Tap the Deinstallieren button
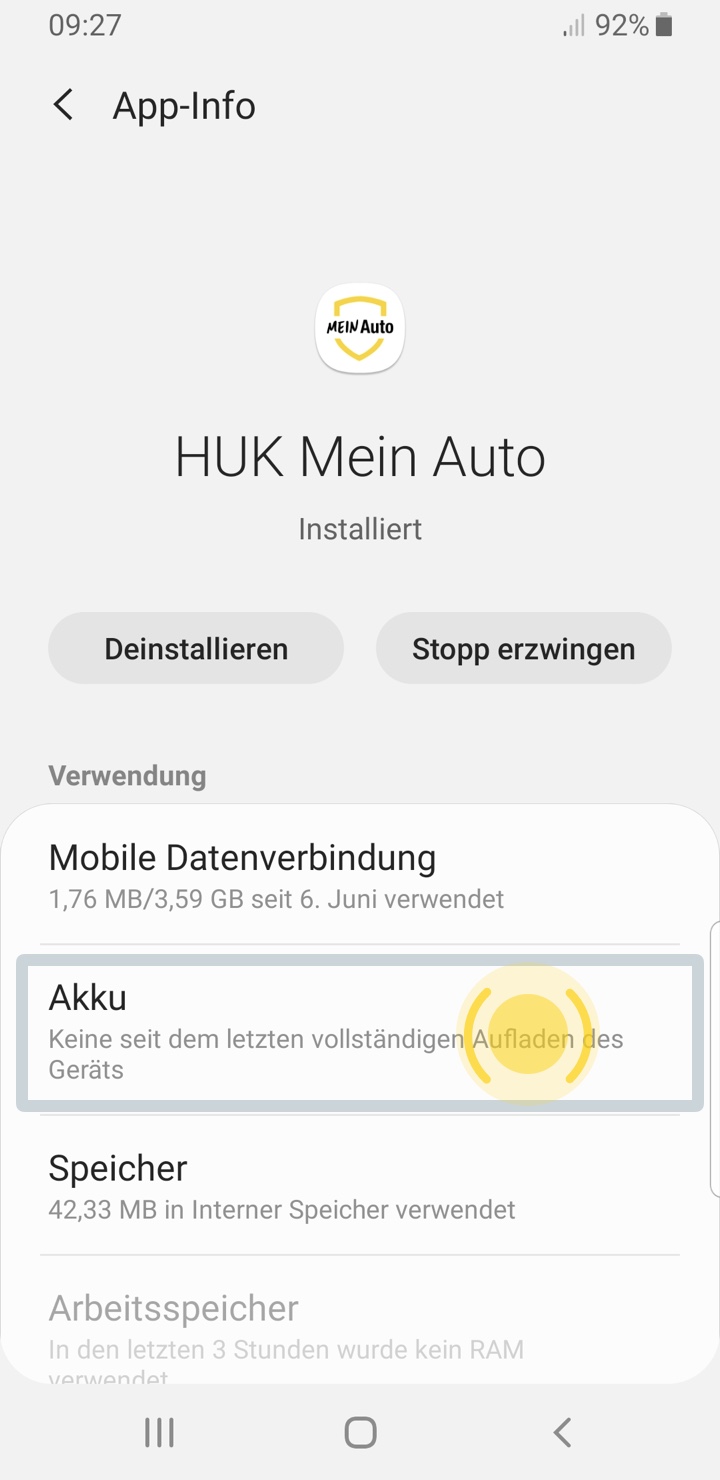This screenshot has height=1480, width=720. 196,649
